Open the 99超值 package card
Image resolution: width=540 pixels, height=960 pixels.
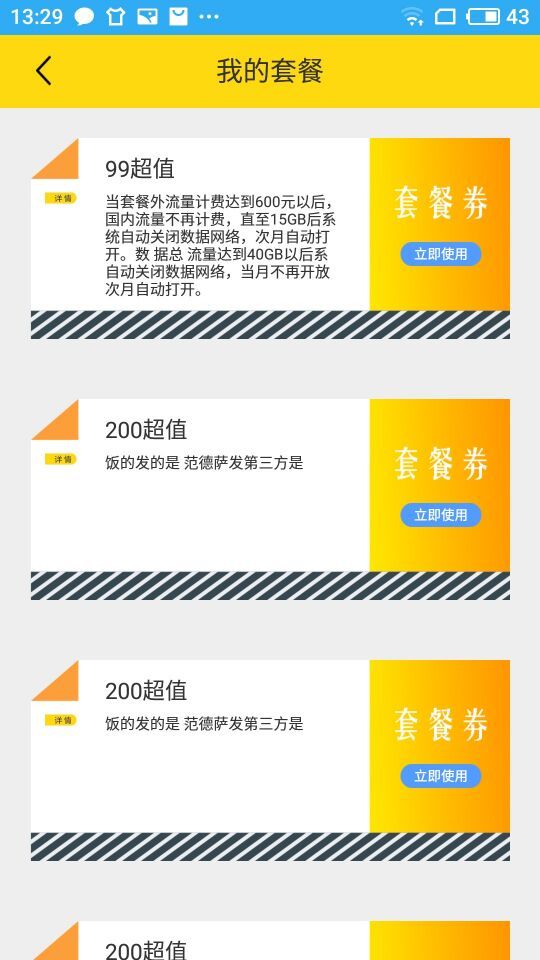coord(270,238)
